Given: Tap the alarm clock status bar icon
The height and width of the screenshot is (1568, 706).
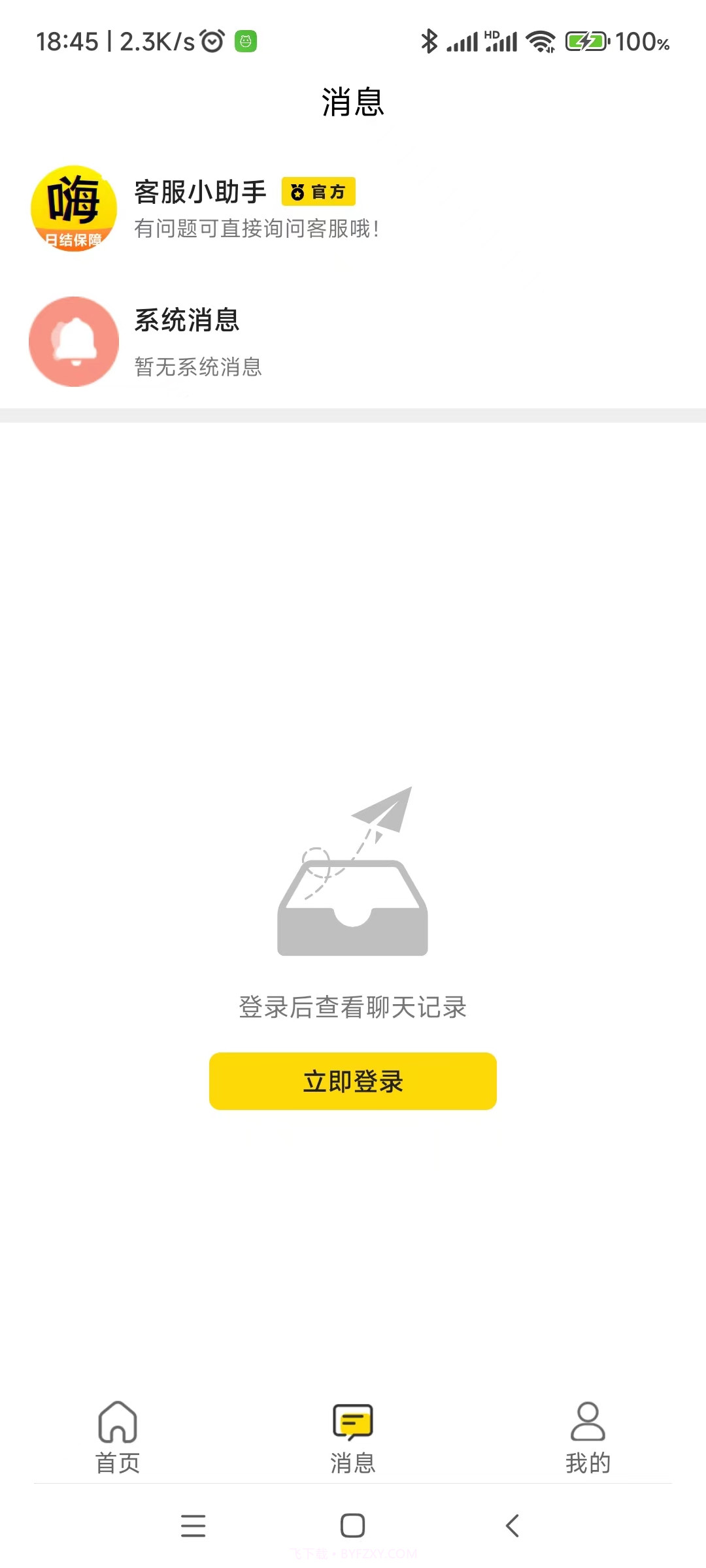Looking at the screenshot, I should (211, 41).
